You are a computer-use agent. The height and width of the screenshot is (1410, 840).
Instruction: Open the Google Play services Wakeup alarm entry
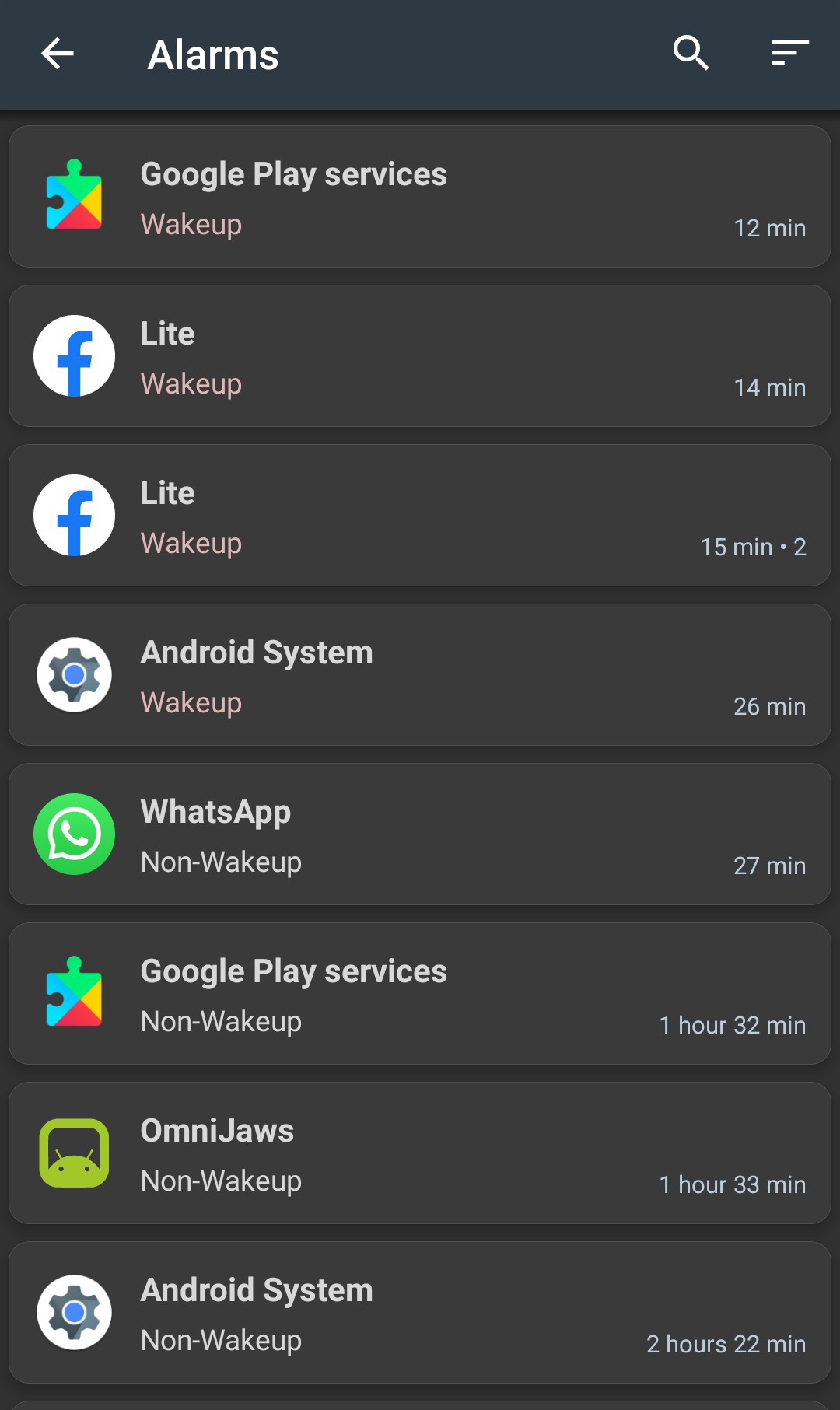click(420, 195)
